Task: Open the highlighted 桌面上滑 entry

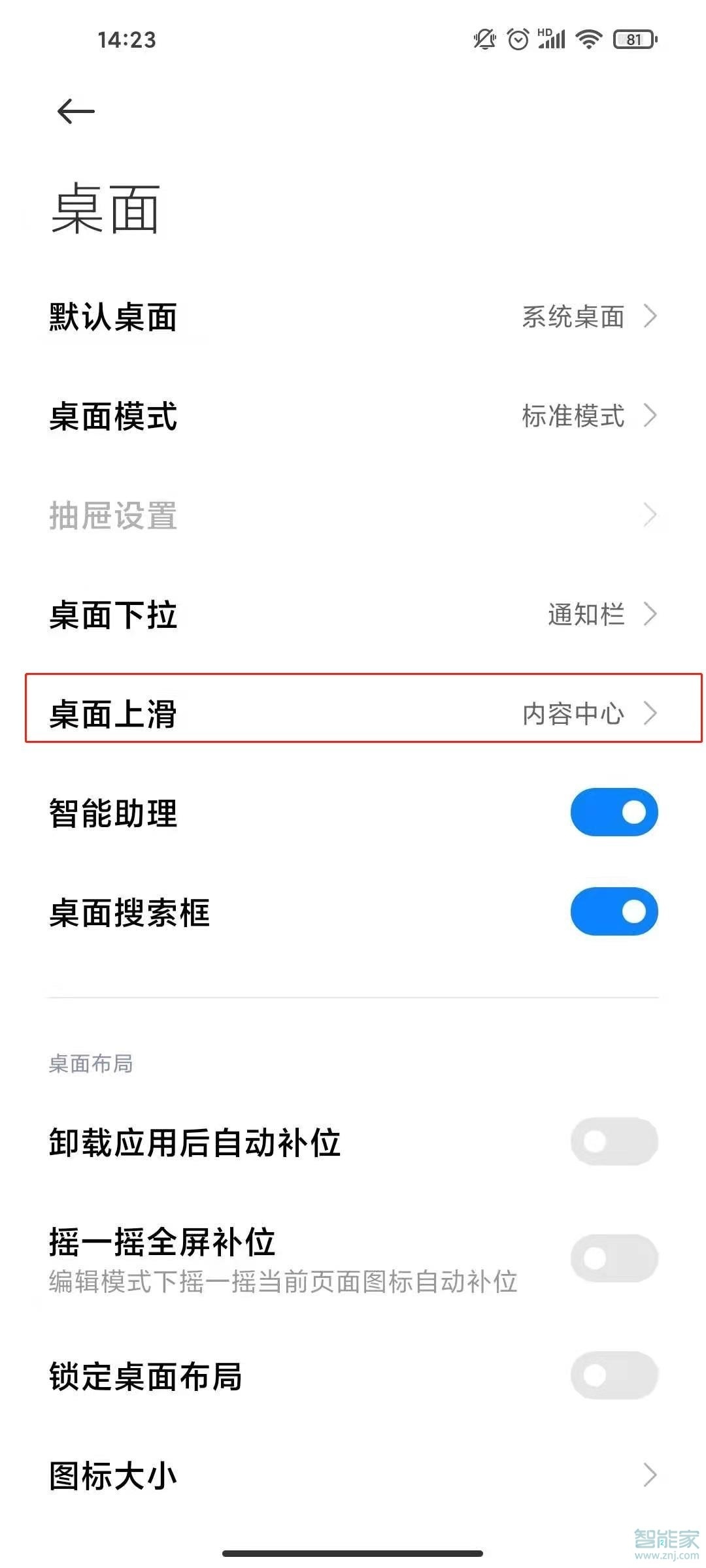Action: point(353,713)
